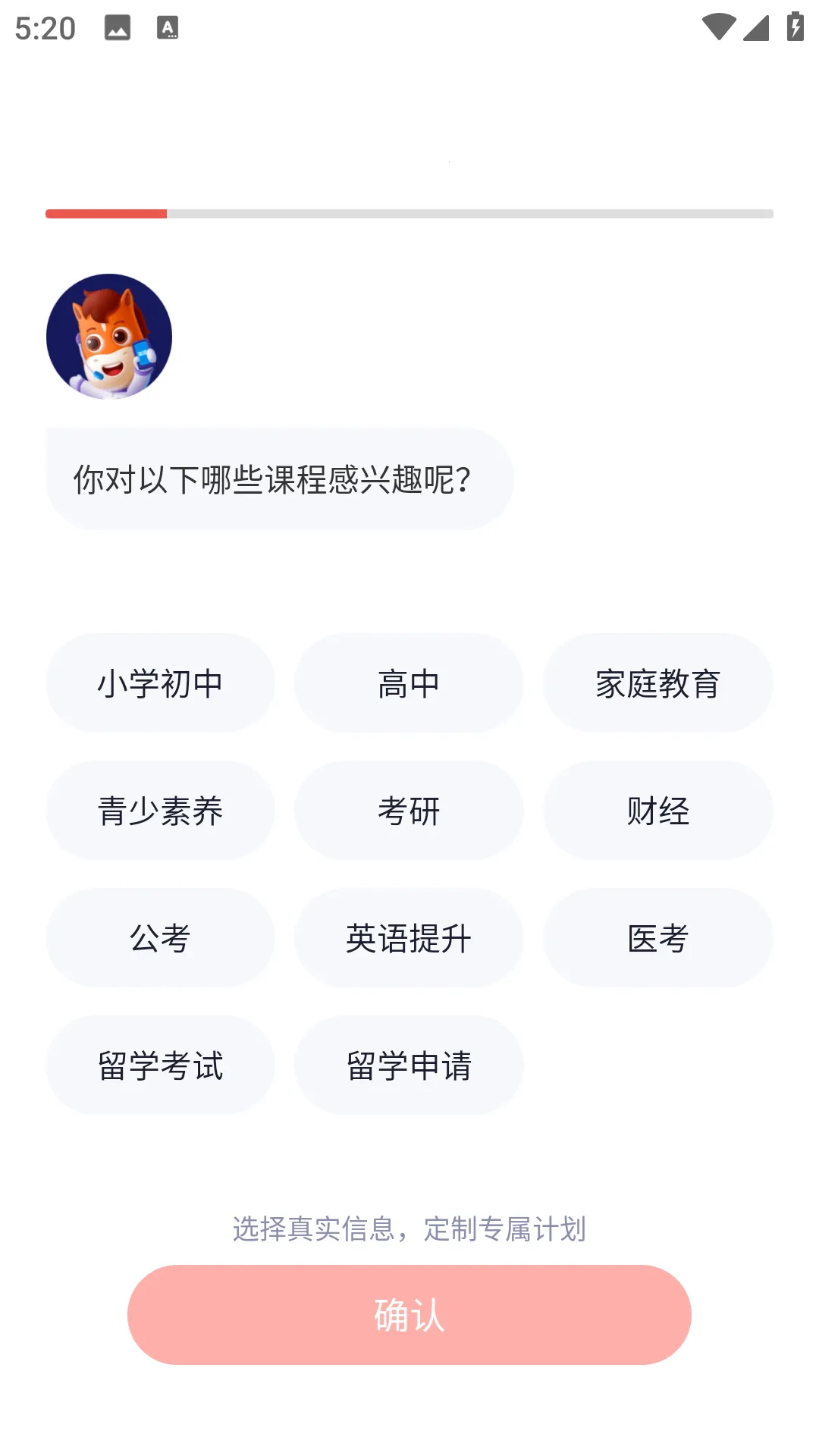Image resolution: width=819 pixels, height=1456 pixels.
Task: Tap the clock showing 5:20
Action: click(47, 28)
